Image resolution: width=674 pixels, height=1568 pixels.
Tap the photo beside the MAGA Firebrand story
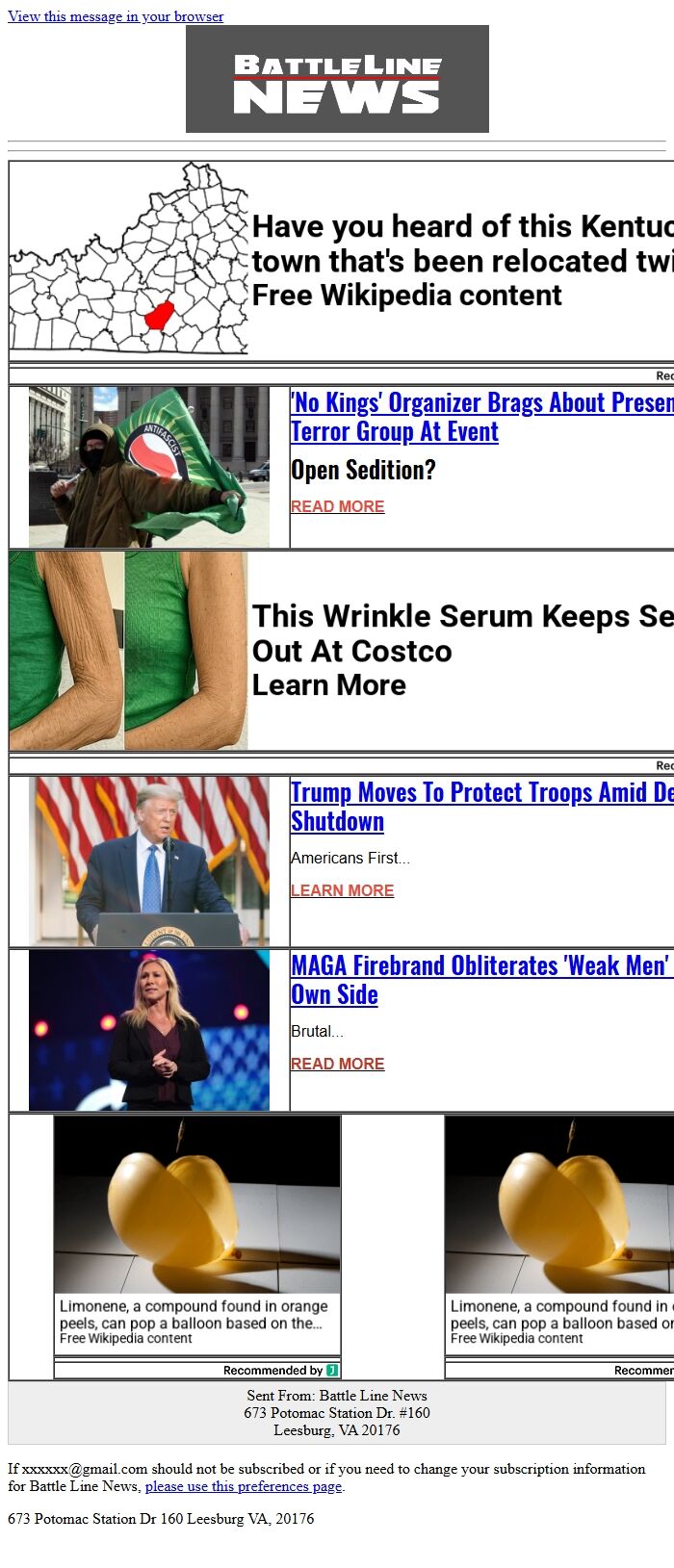(x=149, y=1030)
